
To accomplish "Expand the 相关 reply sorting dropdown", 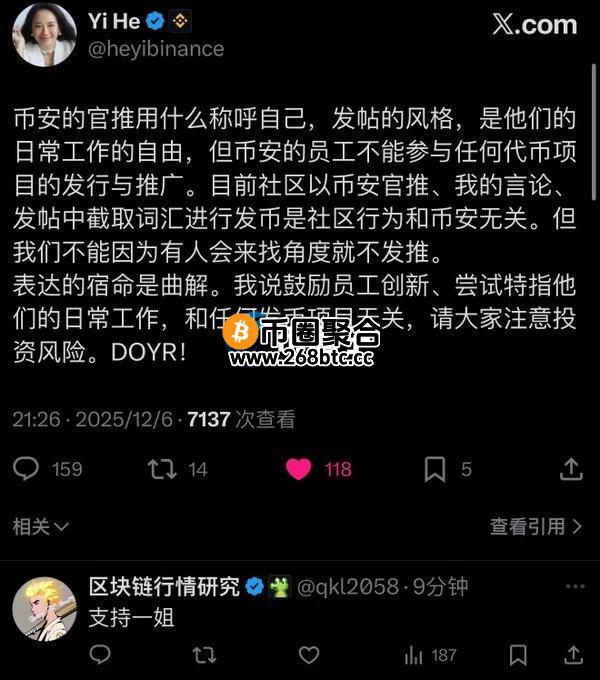I will pyautogui.click(x=40, y=526).
